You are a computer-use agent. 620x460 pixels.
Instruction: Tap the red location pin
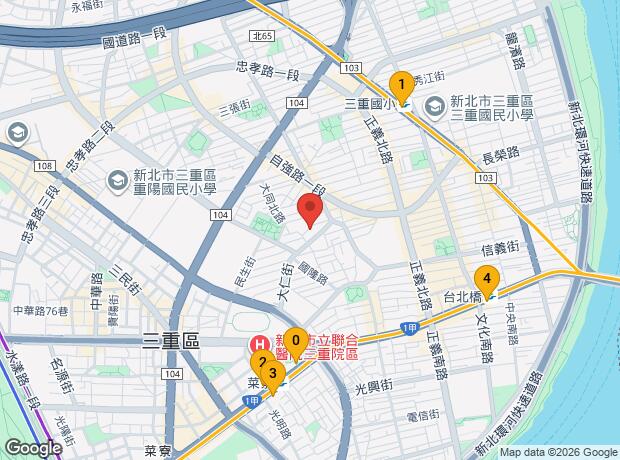(x=311, y=212)
